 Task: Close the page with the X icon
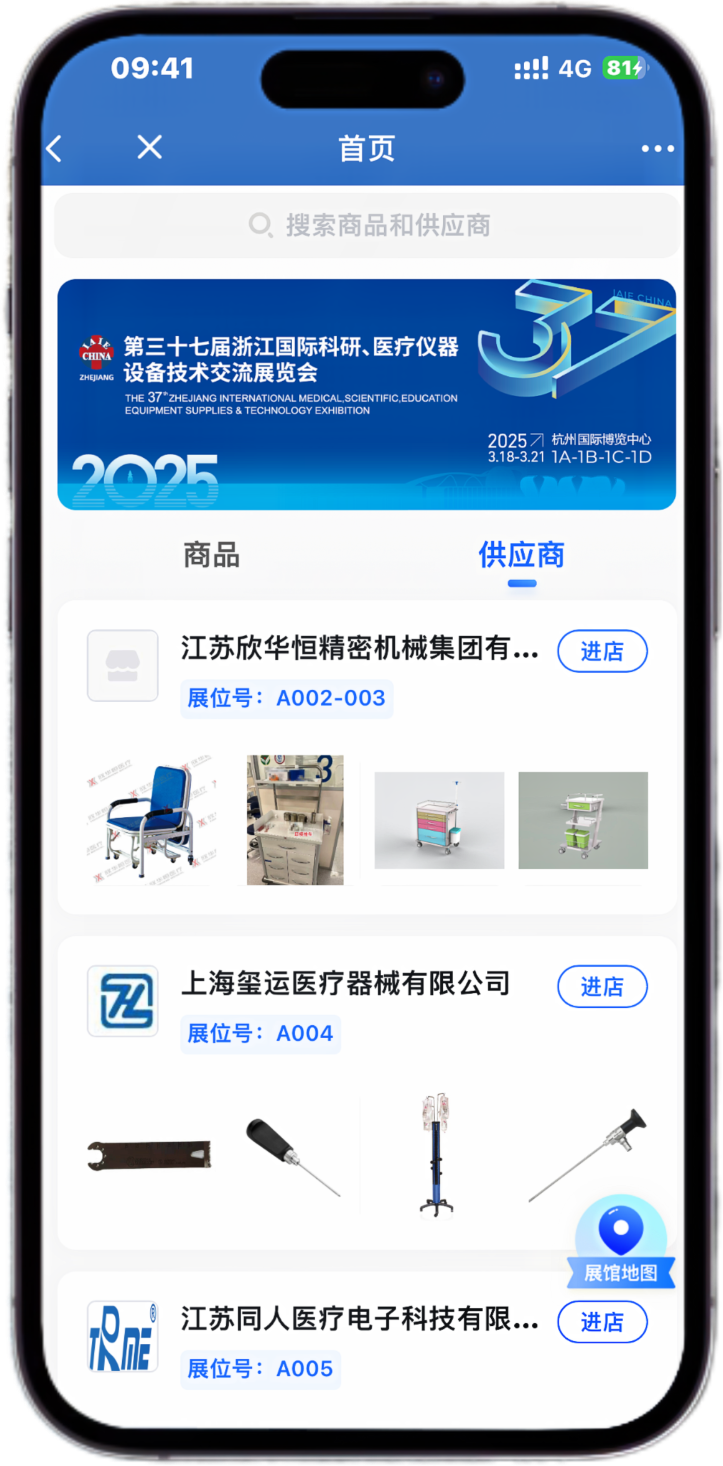pyautogui.click(x=149, y=148)
